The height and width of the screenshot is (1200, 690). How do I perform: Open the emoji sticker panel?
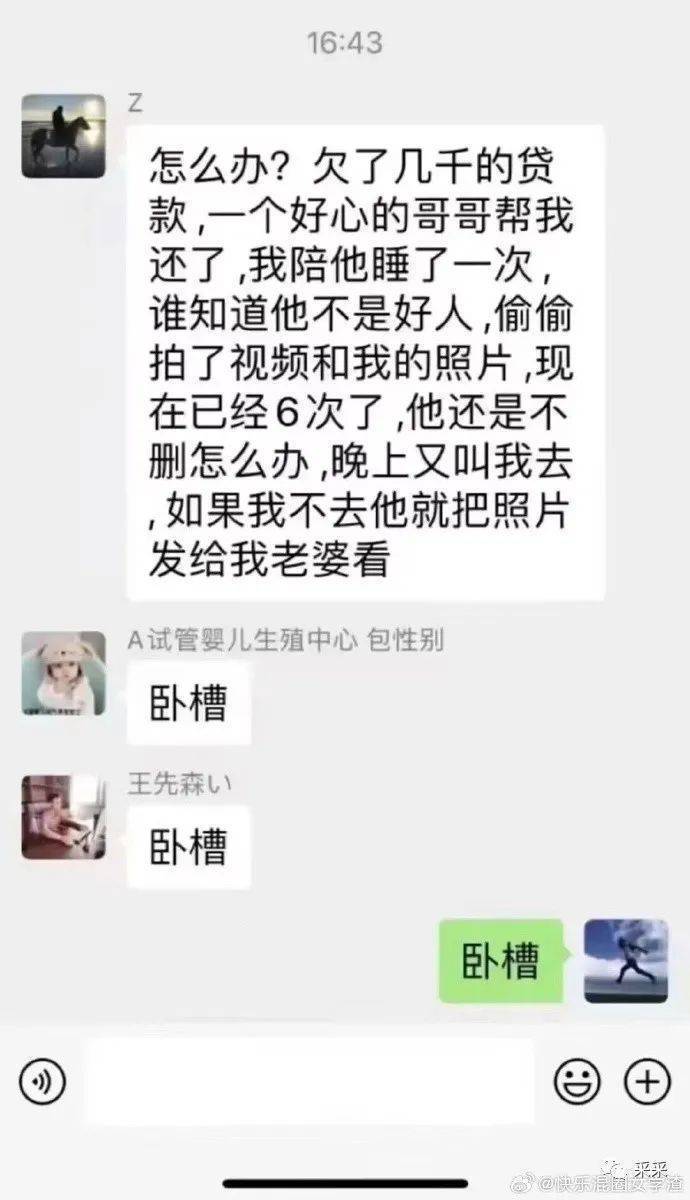click(x=577, y=1082)
